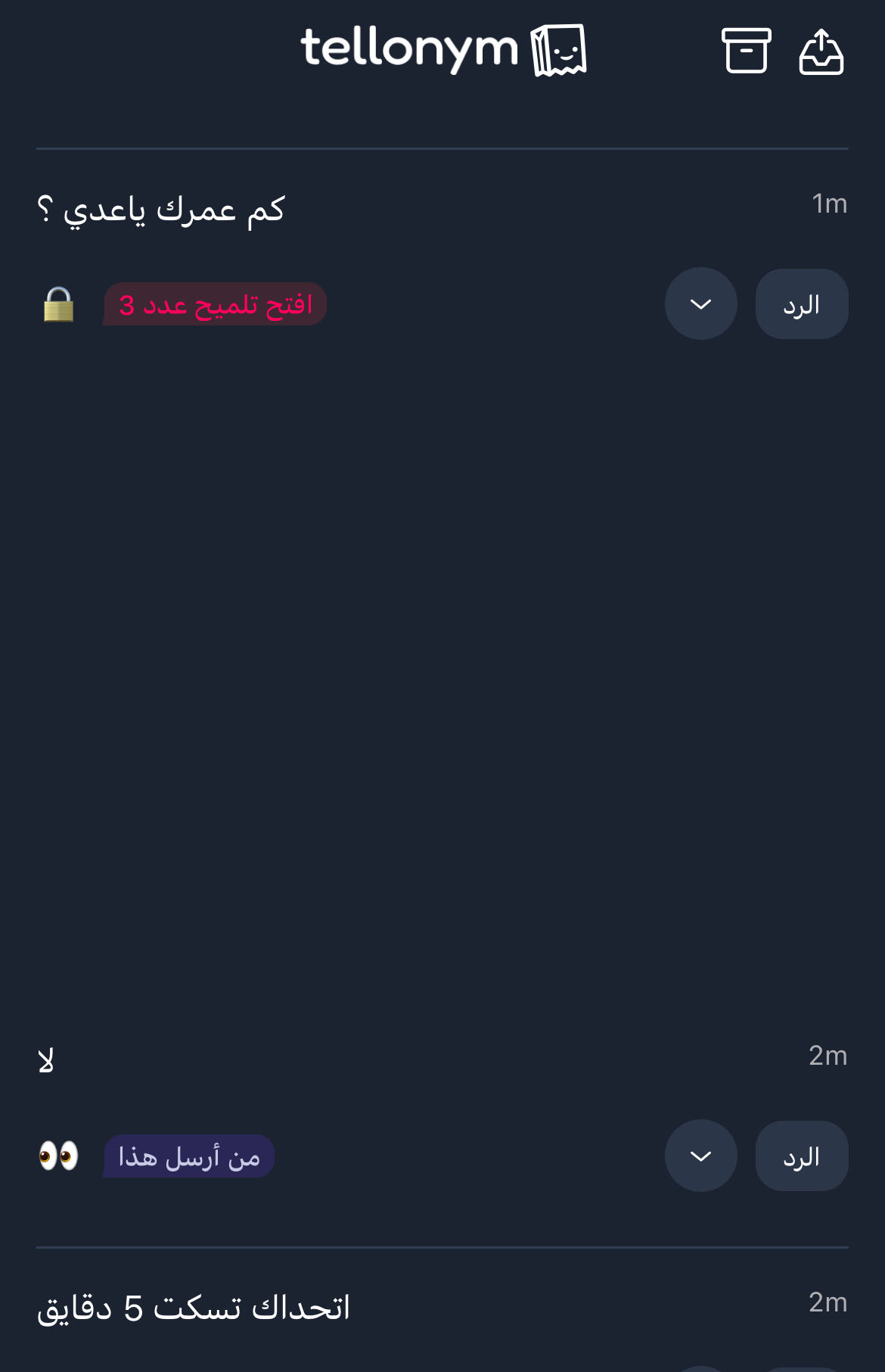Screen dimensions: 885x1372
Task: Tap the eyes emoji beside 'من أرسل هذا'
Action: (x=60, y=1156)
